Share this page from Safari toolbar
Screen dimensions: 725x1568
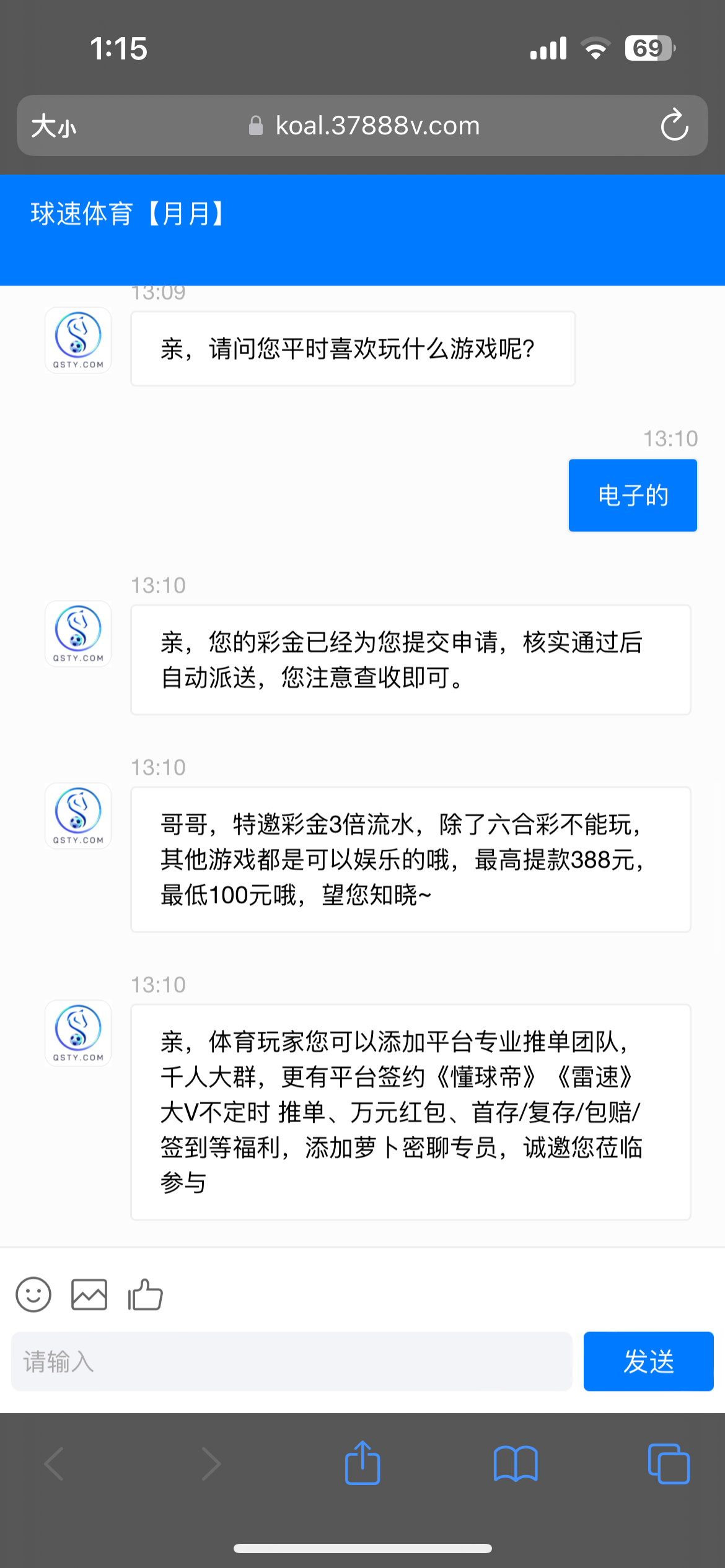click(x=362, y=1464)
